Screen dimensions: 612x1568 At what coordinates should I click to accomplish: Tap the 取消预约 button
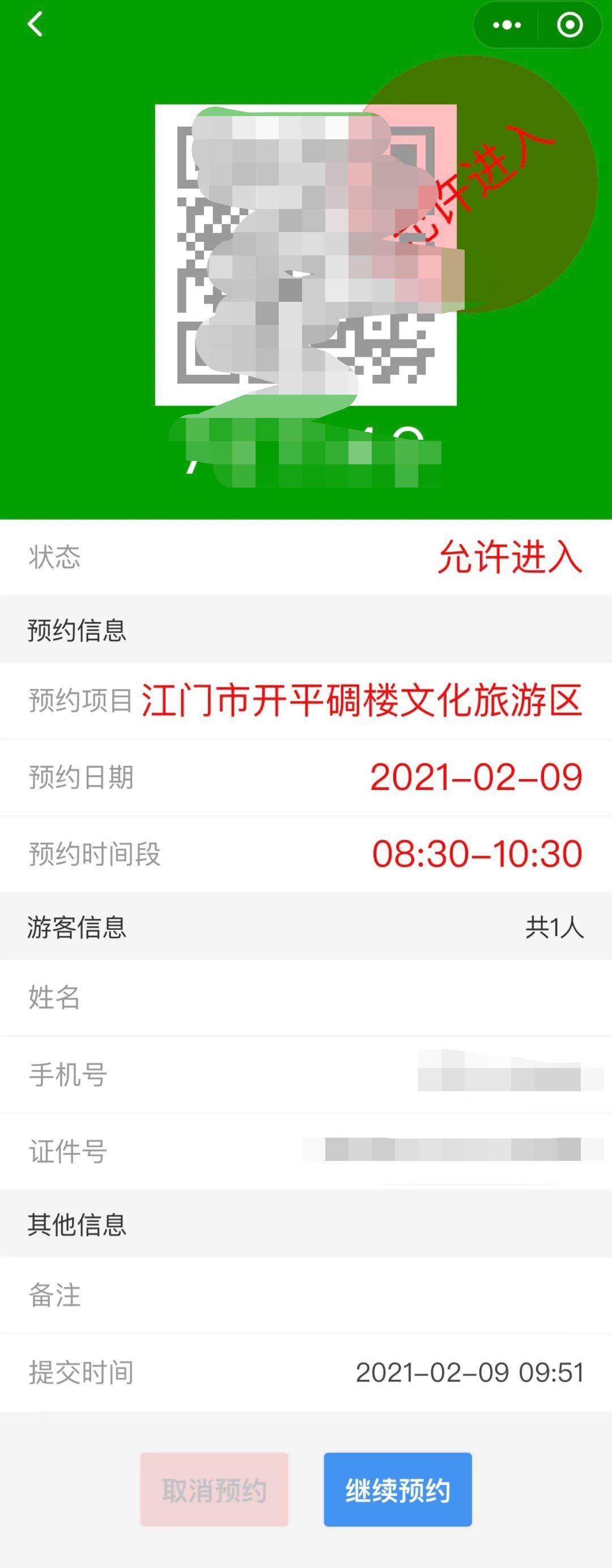pyautogui.click(x=214, y=1490)
